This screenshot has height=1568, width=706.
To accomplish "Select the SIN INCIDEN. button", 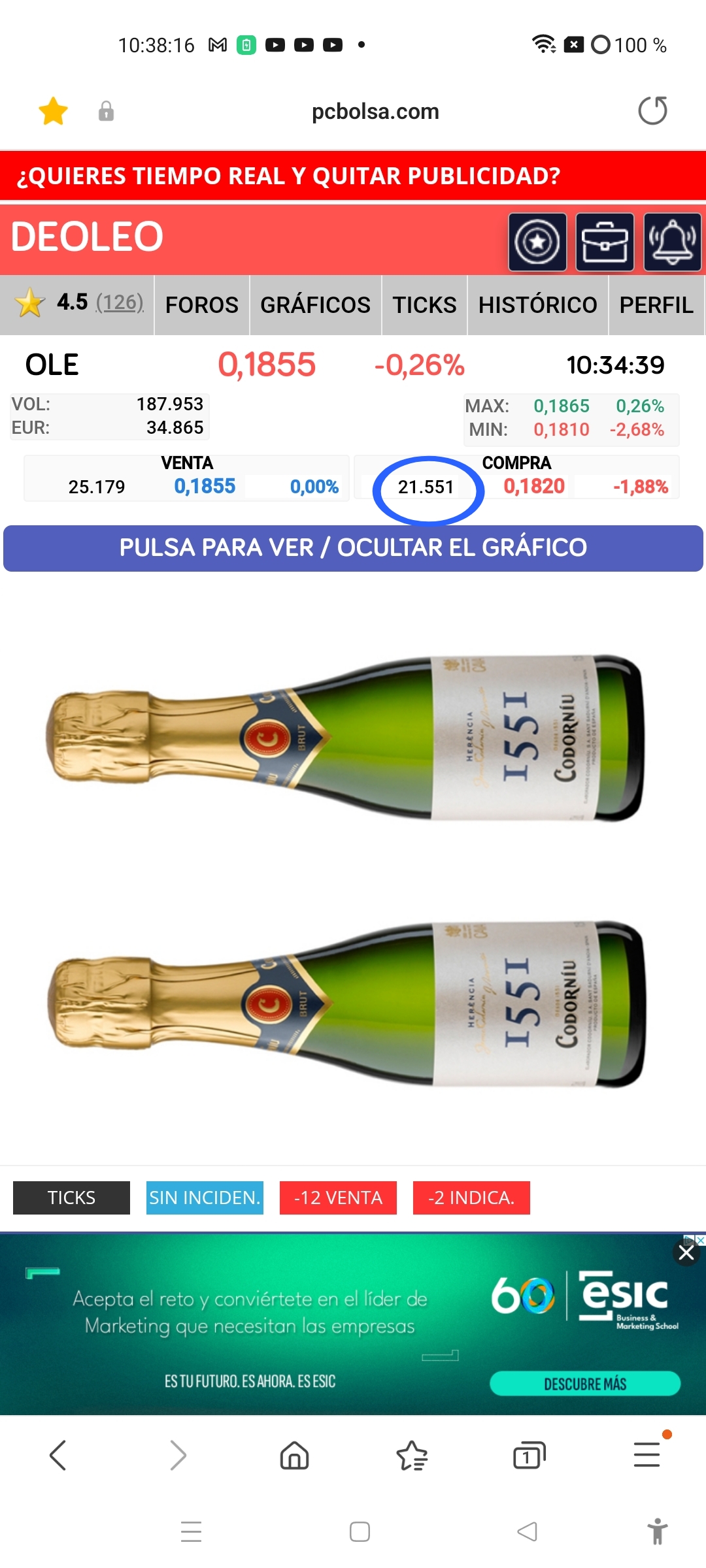I will point(205,1198).
